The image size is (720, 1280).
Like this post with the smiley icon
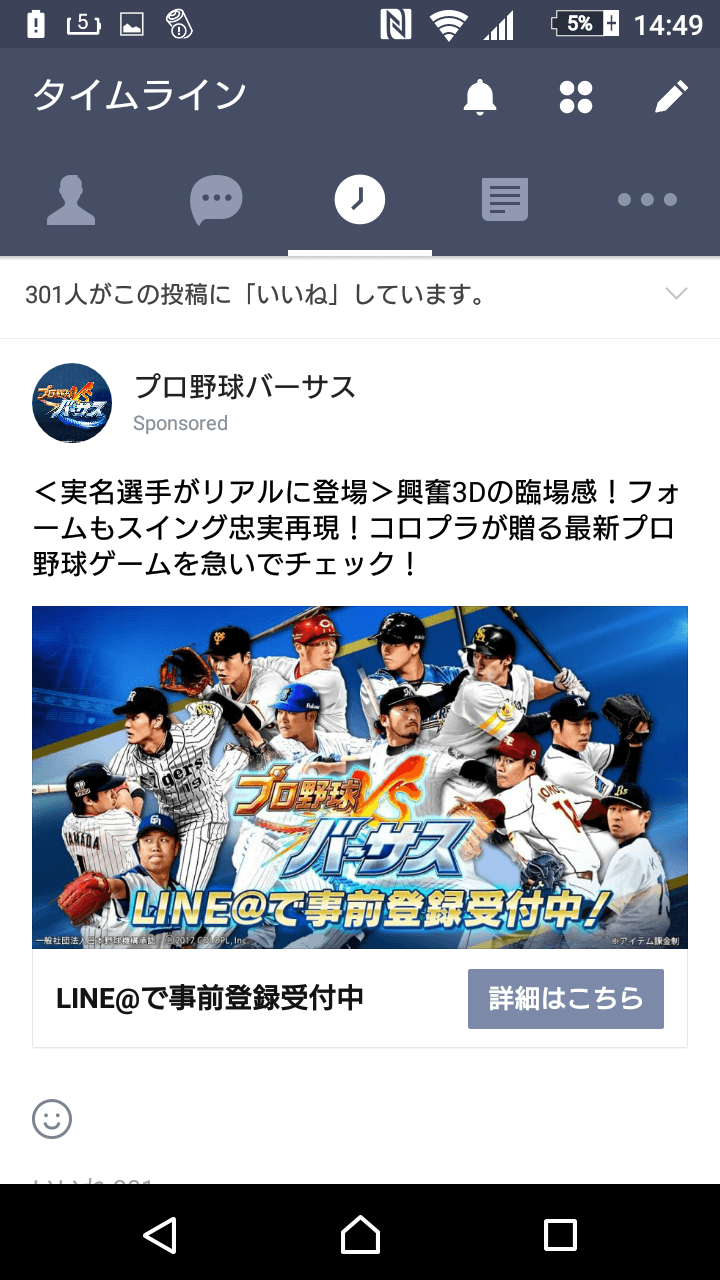[x=52, y=1119]
